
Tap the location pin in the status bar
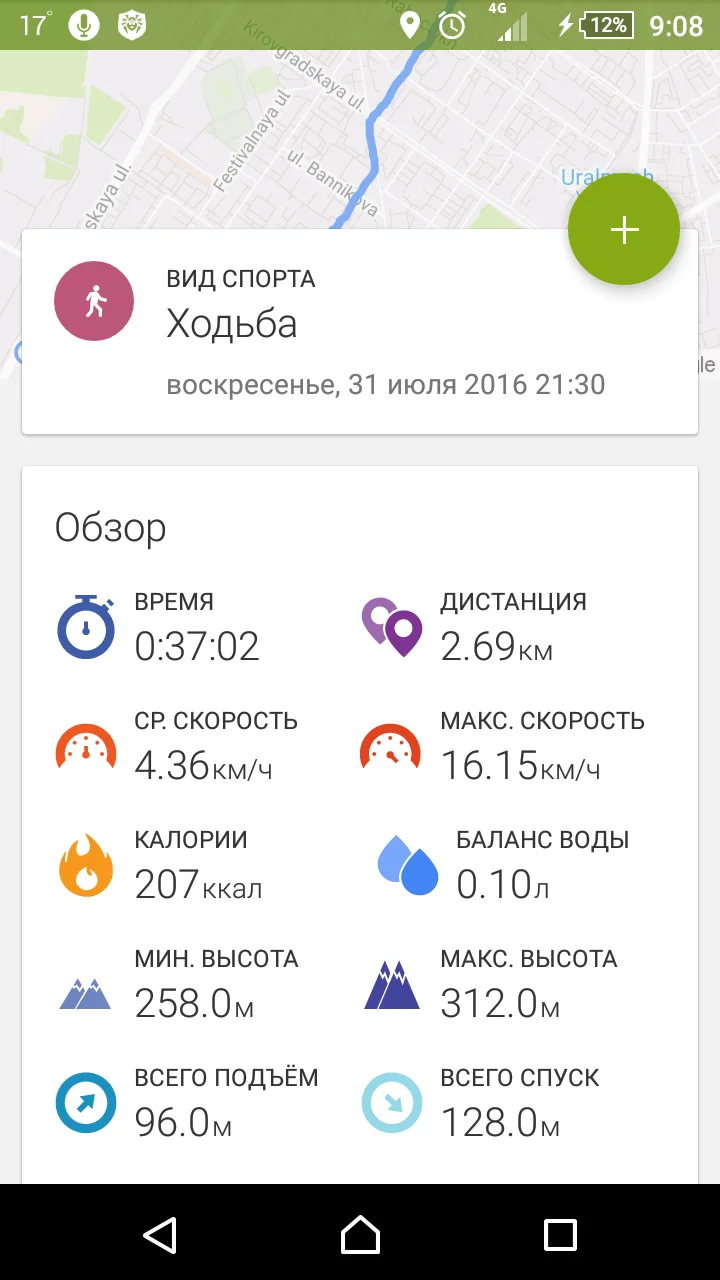pos(410,25)
